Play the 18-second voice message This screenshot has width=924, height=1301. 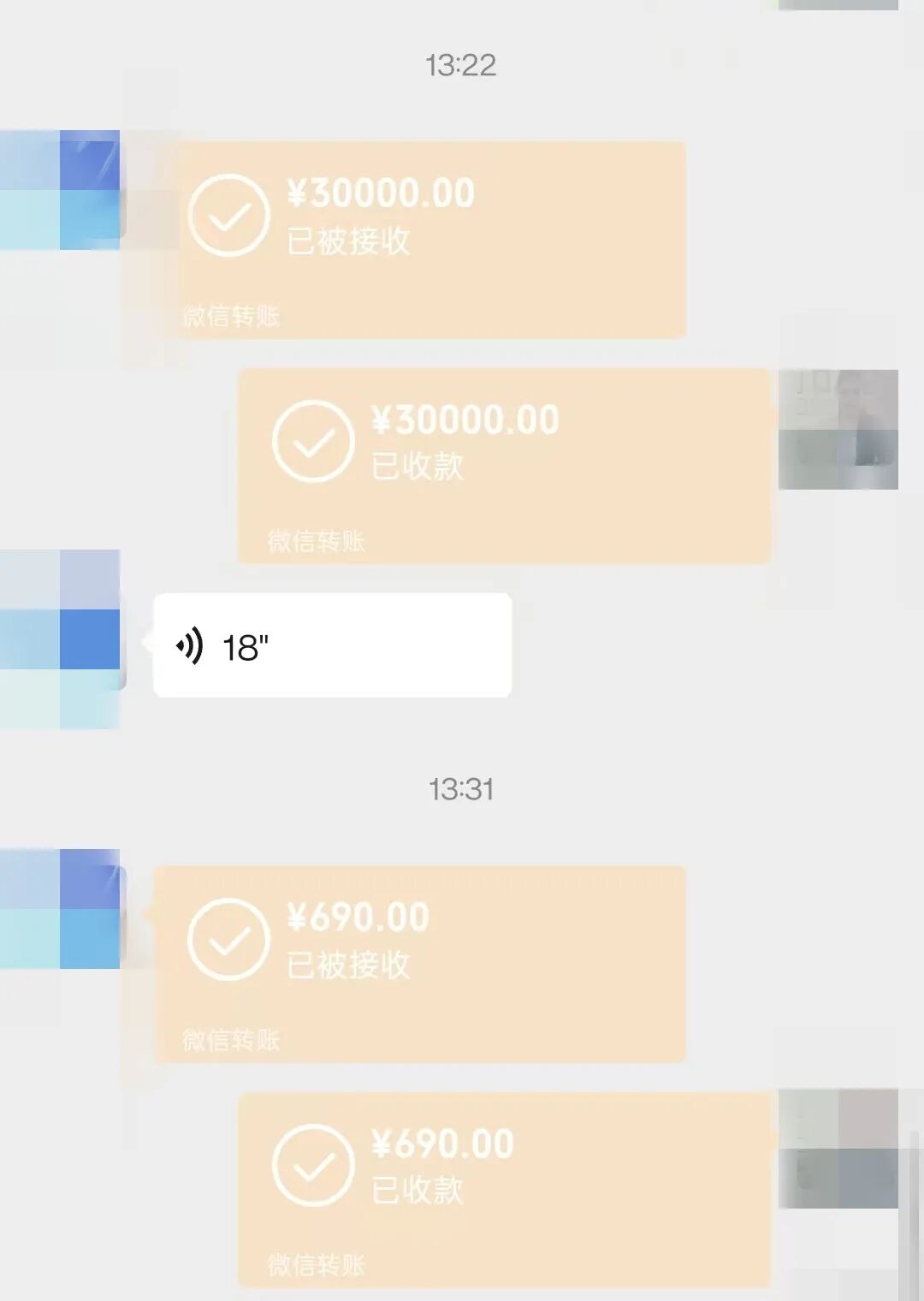[x=332, y=645]
